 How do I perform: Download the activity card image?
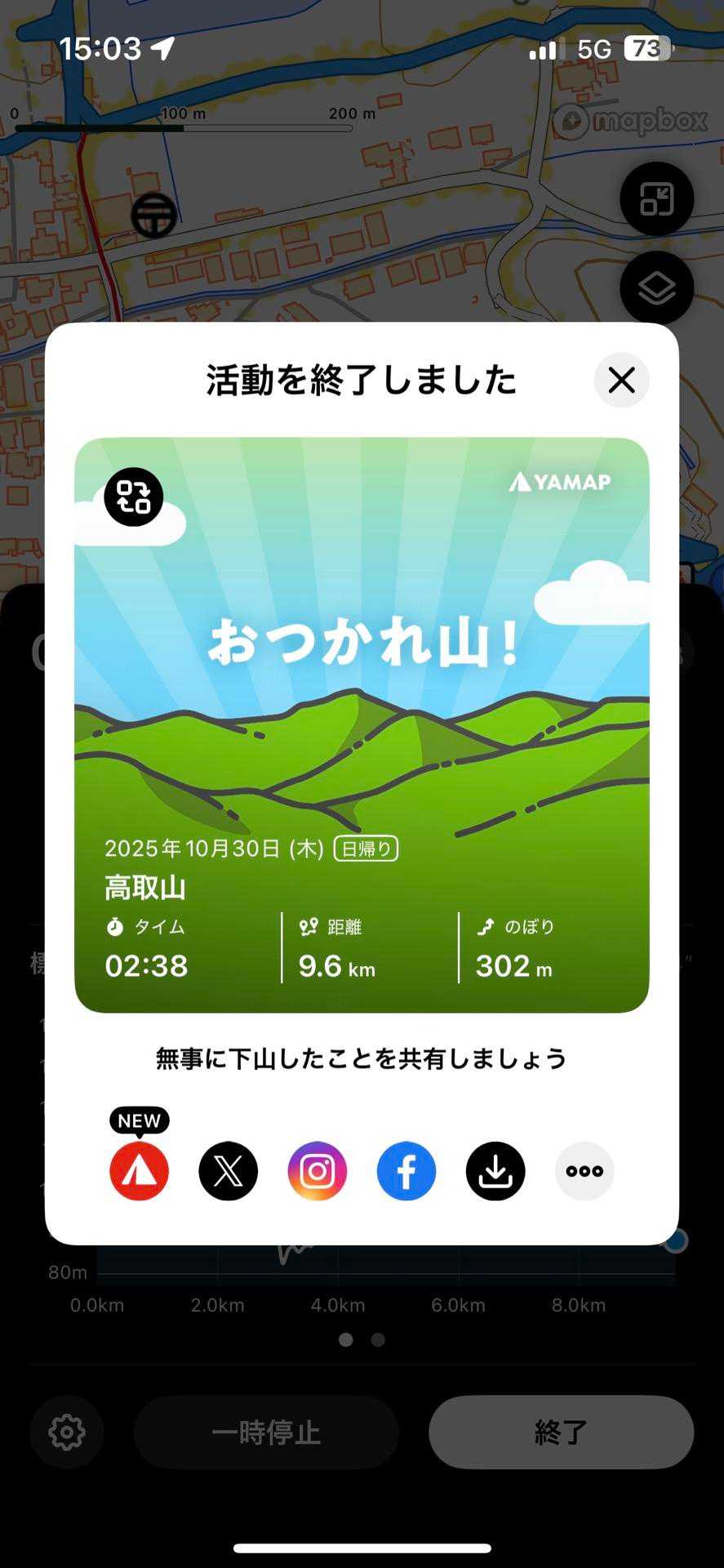pos(495,1170)
